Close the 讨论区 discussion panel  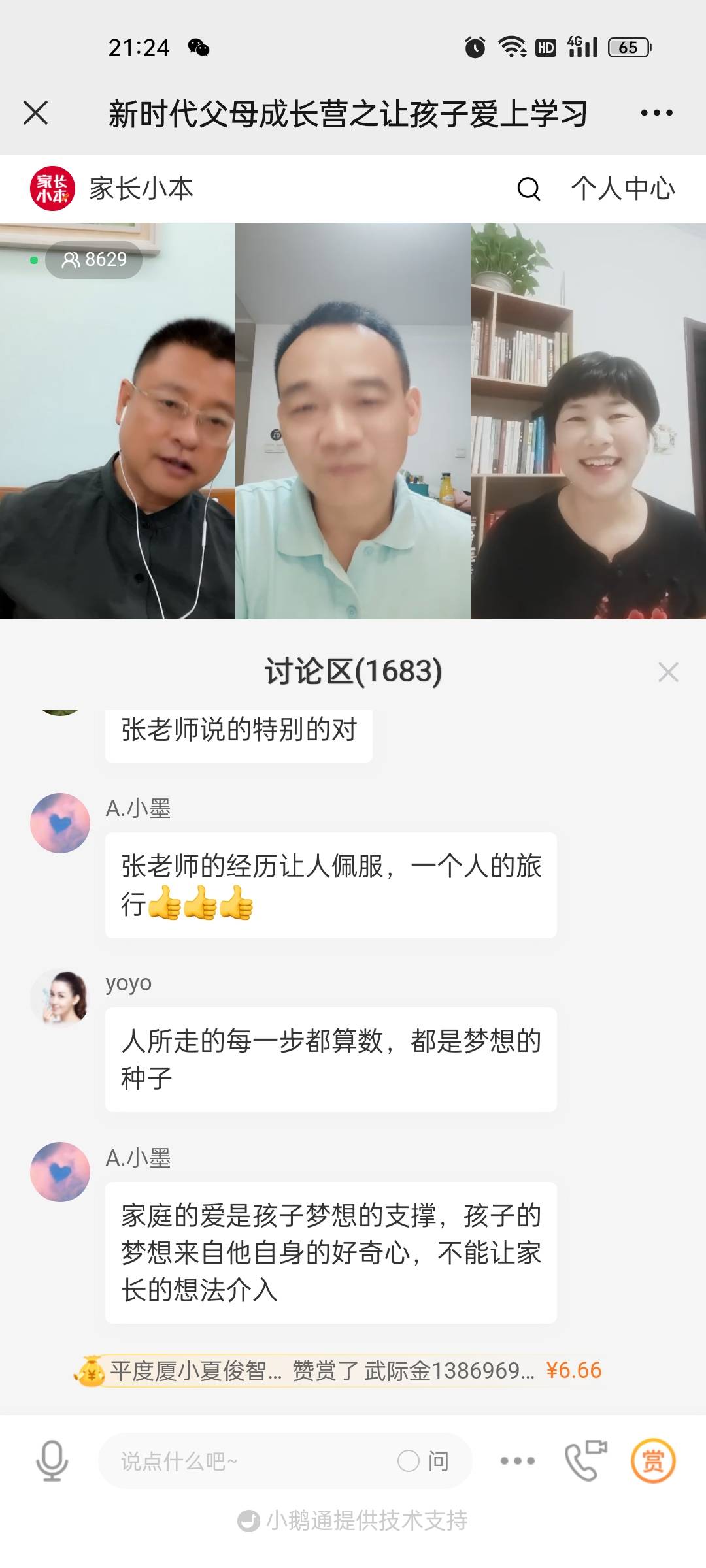[x=668, y=672]
